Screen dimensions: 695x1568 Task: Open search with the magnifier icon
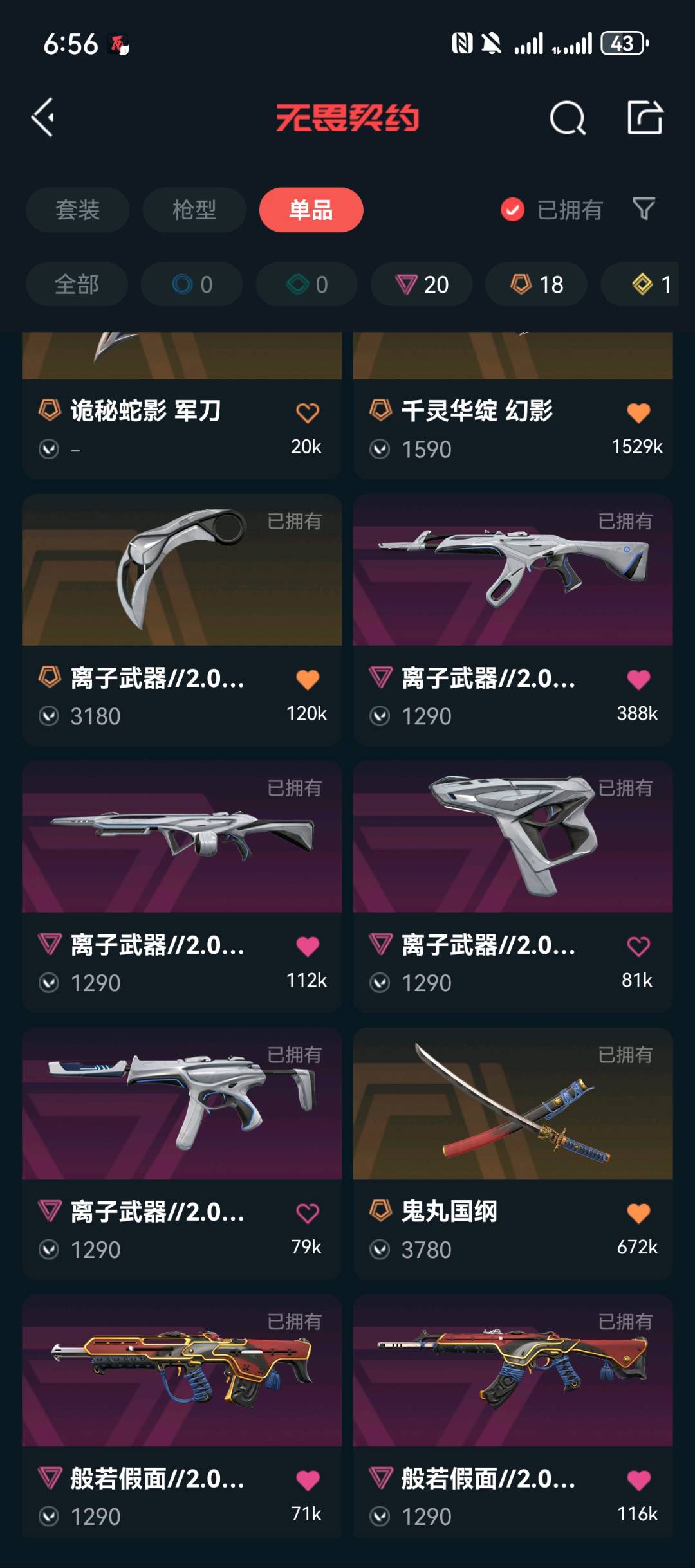click(x=567, y=118)
